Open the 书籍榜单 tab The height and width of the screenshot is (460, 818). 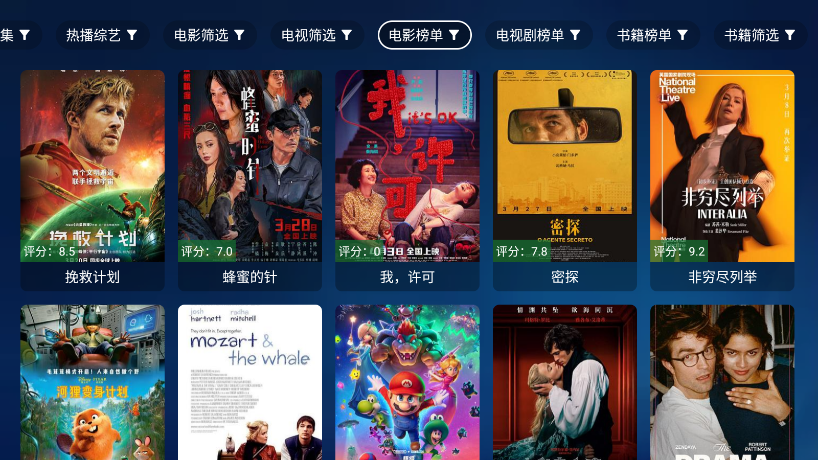652,35
